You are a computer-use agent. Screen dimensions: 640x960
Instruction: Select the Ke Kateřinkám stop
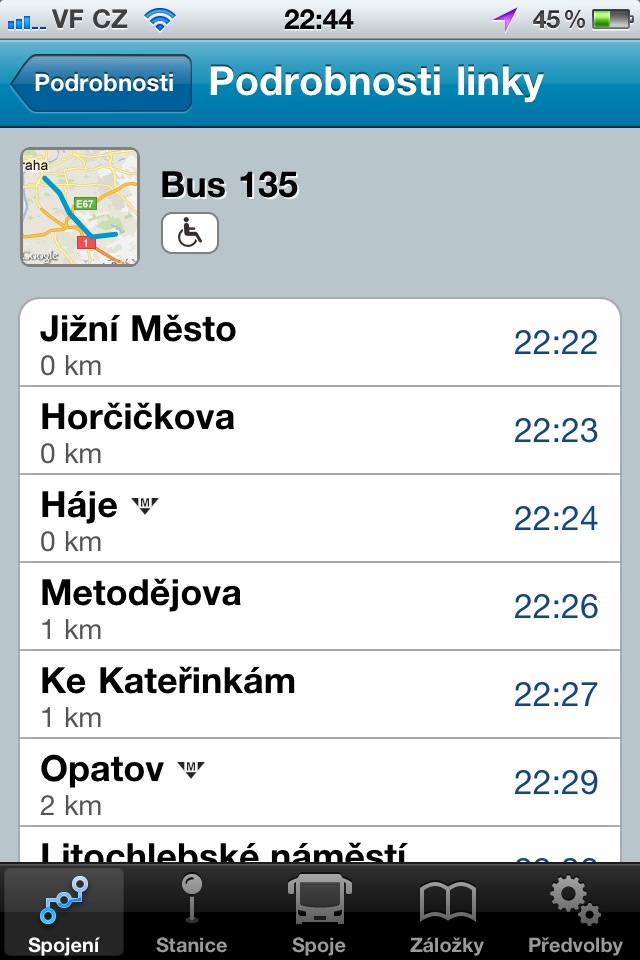point(320,695)
